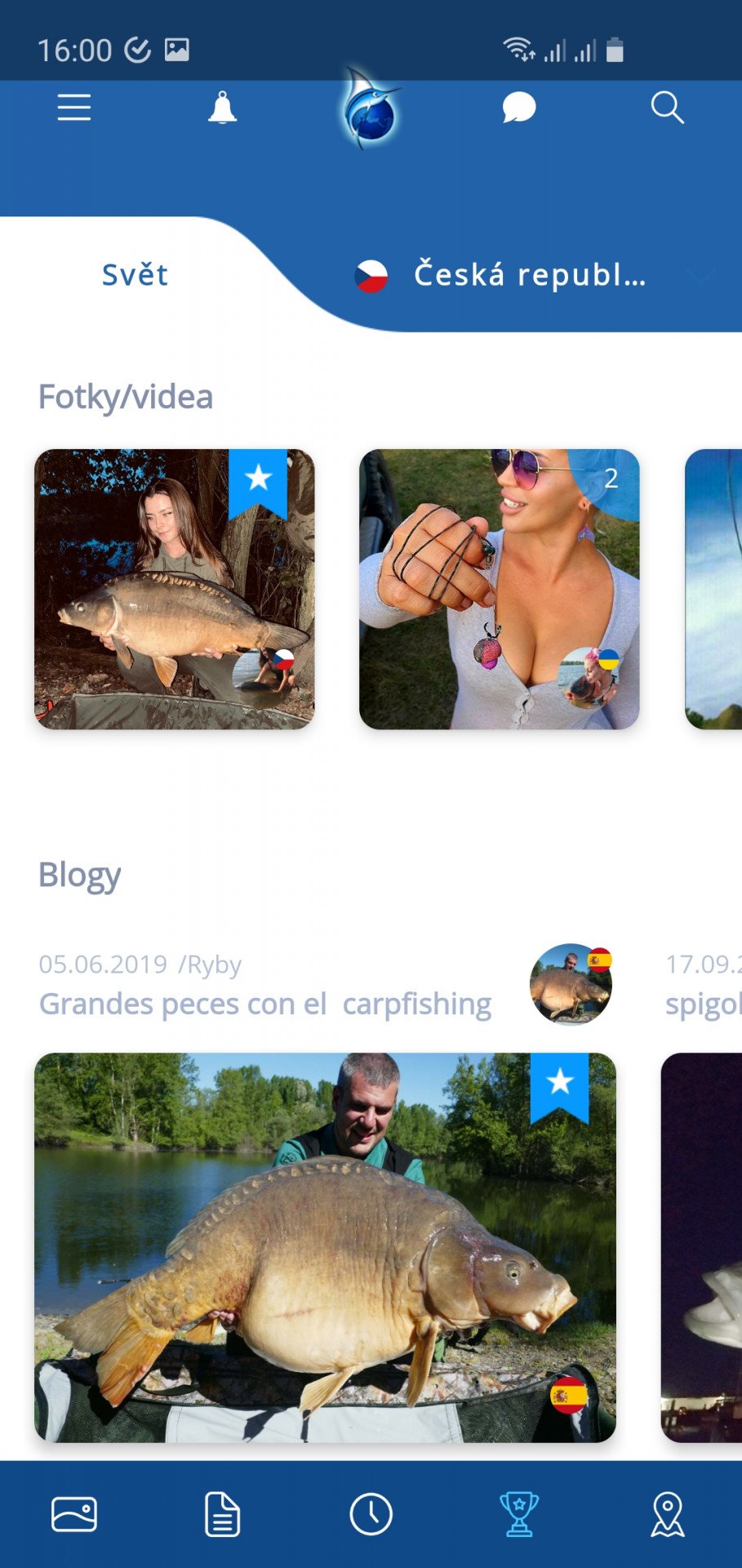The height and width of the screenshot is (1568, 742).
Task: Switch to the Svět tab
Action: click(135, 275)
